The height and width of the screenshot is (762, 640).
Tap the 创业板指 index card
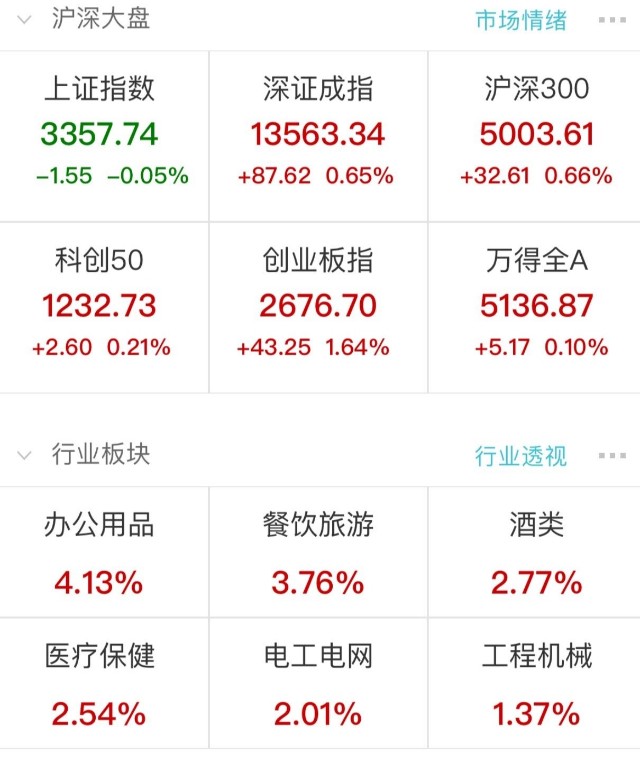[318, 308]
